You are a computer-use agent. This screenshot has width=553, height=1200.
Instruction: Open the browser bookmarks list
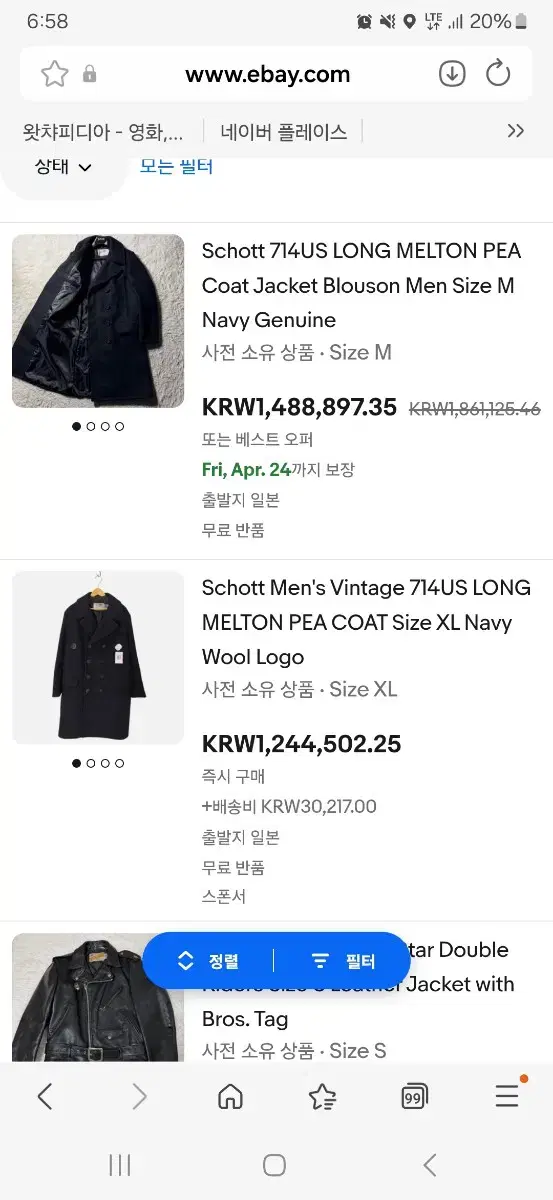coord(322,1097)
